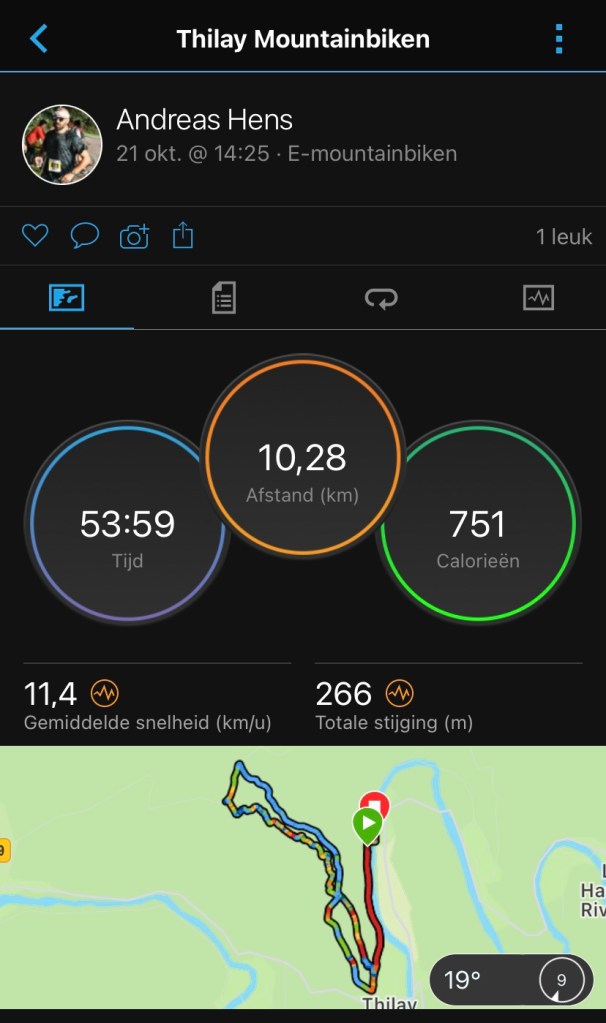The width and height of the screenshot is (606, 1023).
Task: Add a photo with the camera icon
Action: tap(134, 236)
